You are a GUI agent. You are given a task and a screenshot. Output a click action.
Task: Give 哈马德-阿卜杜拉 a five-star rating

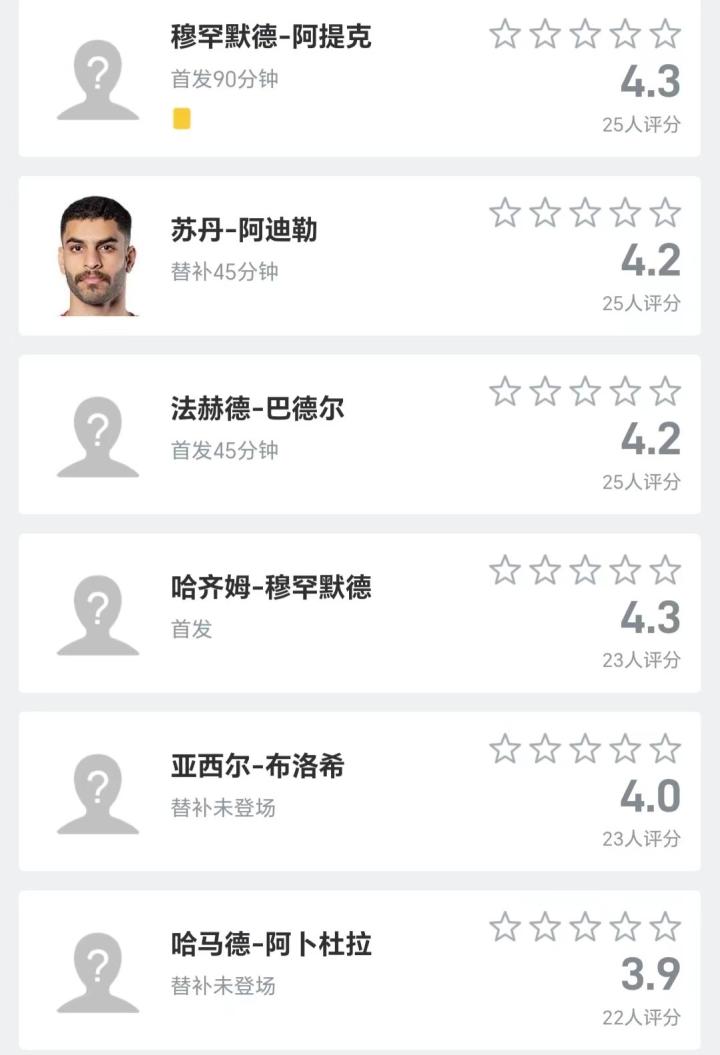pyautogui.click(x=665, y=927)
